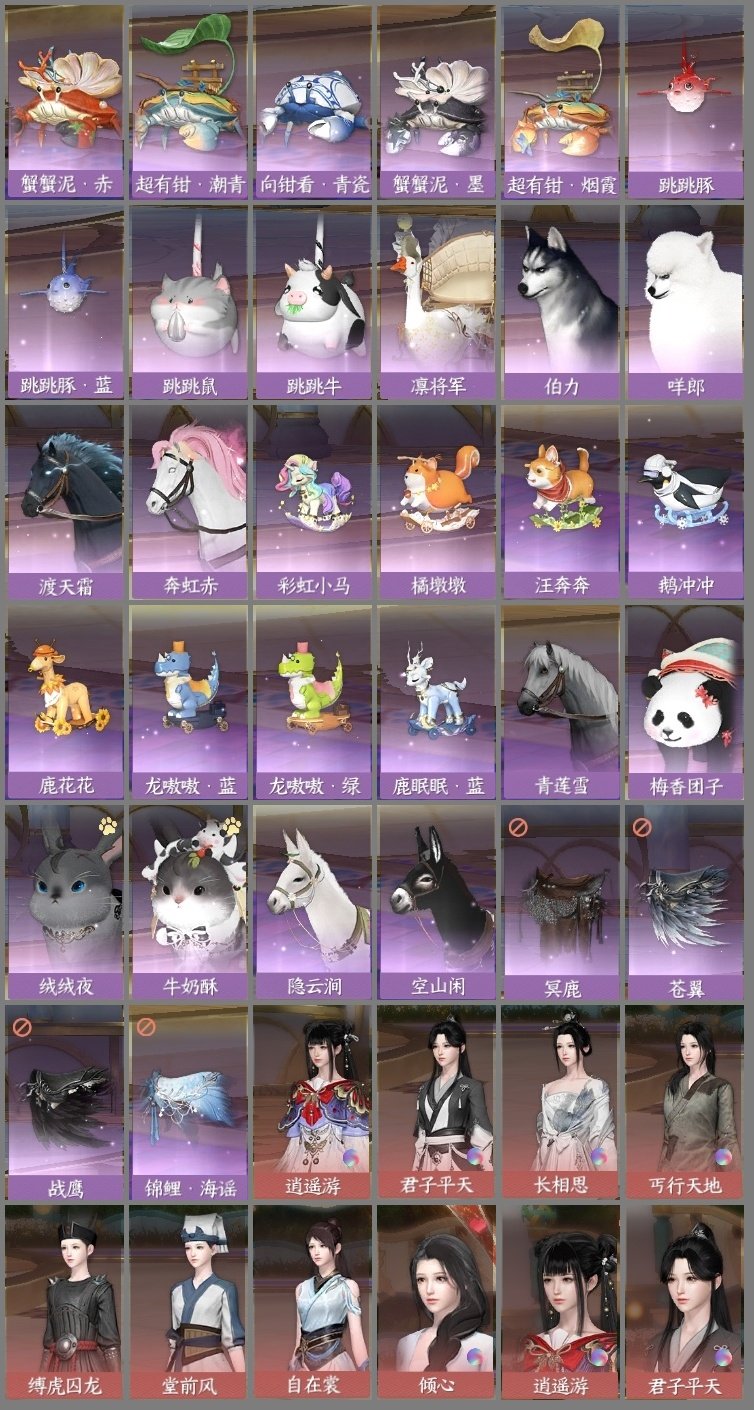This screenshot has height=1410, width=754.
Task: Click the dye orb on 可行天地 outfit
Action: [x=723, y=1158]
